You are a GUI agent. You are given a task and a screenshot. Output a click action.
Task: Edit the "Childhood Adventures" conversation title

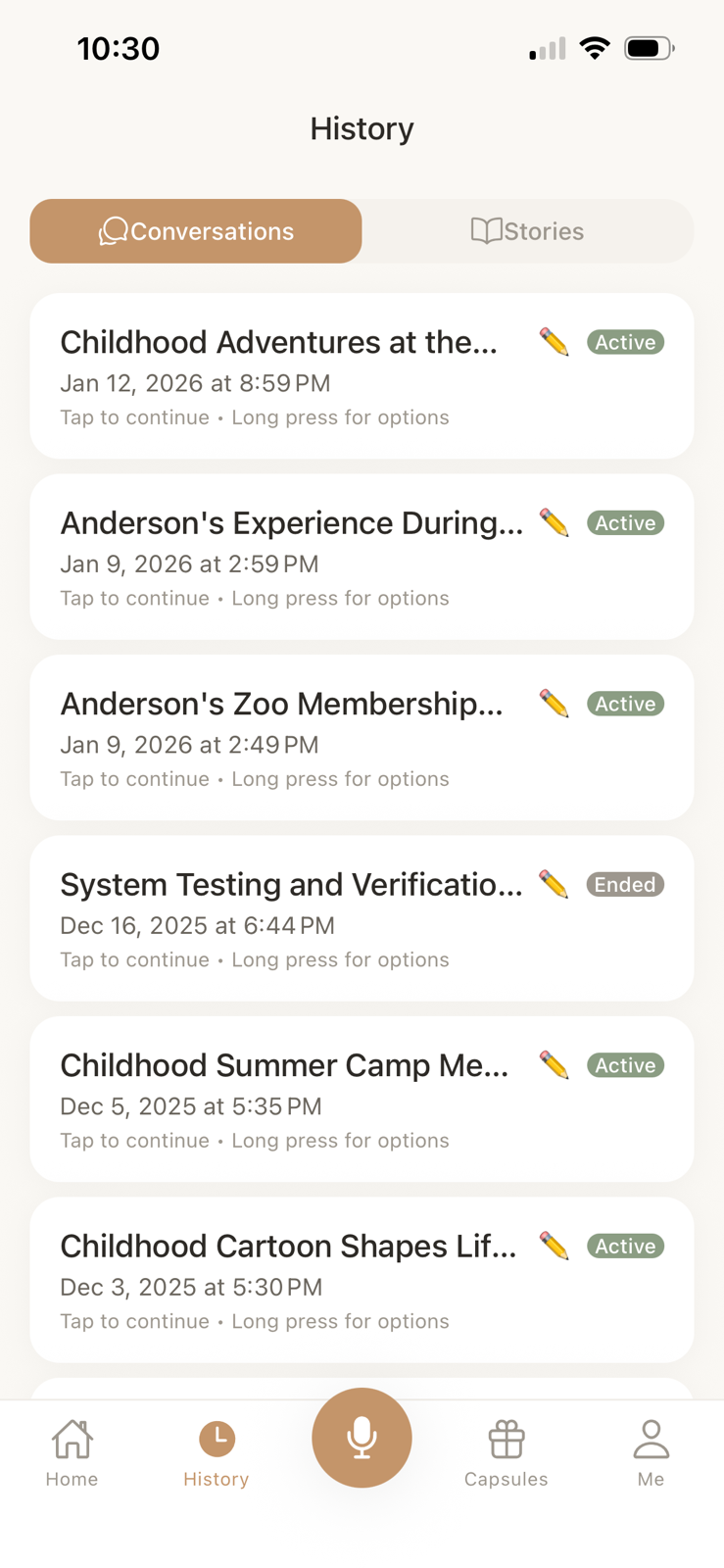[x=555, y=342]
